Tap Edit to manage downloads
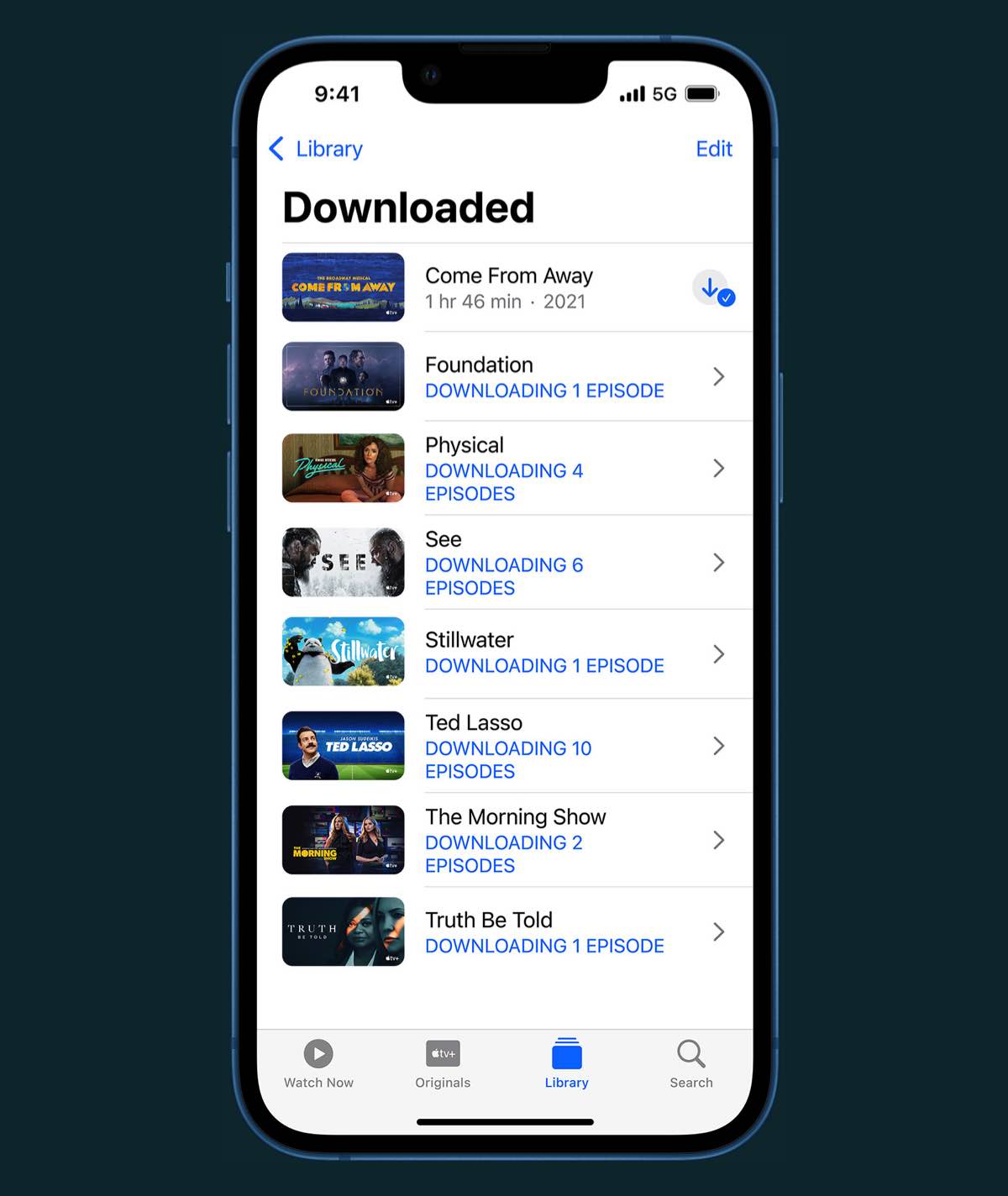The width and height of the screenshot is (1008, 1196). pyautogui.click(x=713, y=149)
